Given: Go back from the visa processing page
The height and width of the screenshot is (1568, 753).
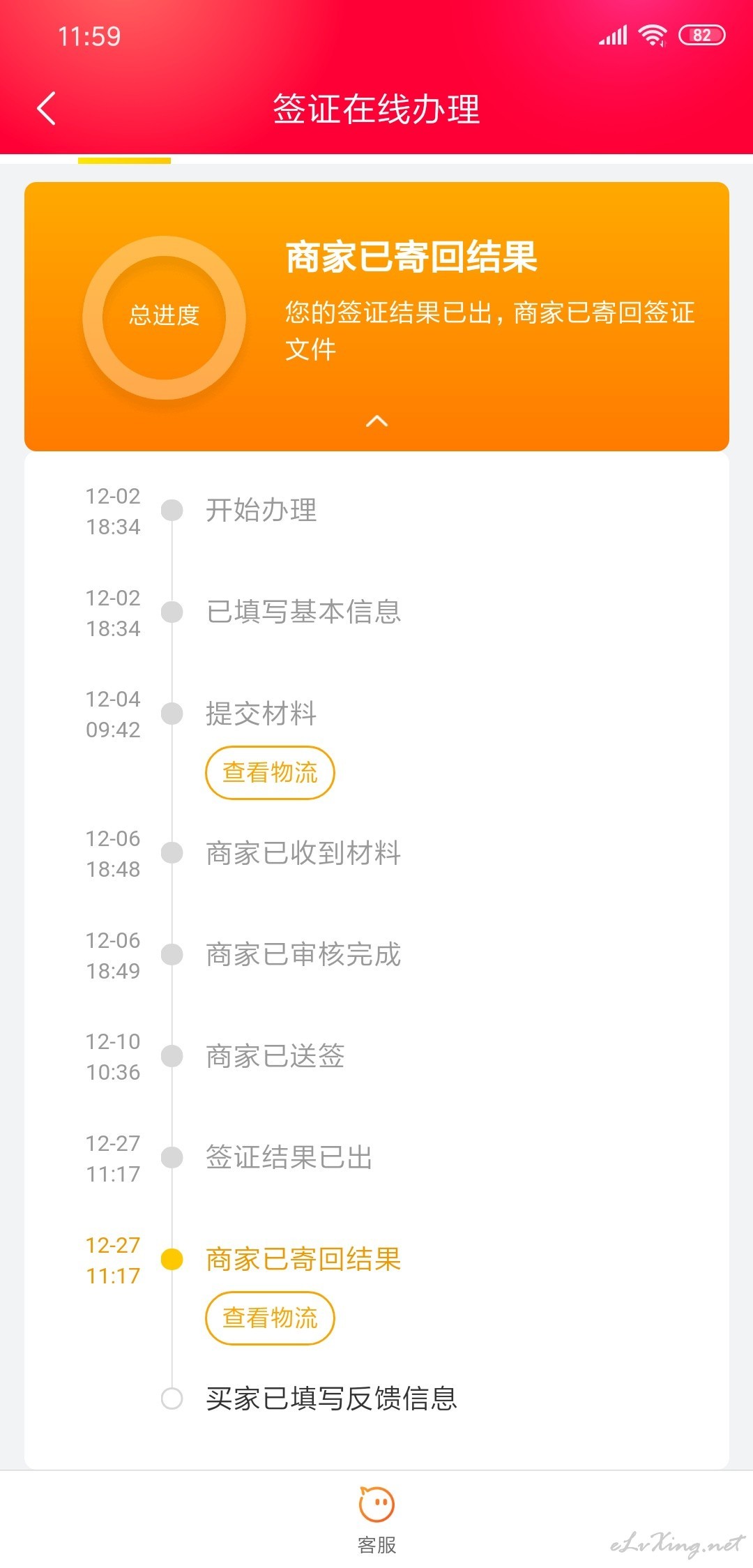Looking at the screenshot, I should [46, 109].
